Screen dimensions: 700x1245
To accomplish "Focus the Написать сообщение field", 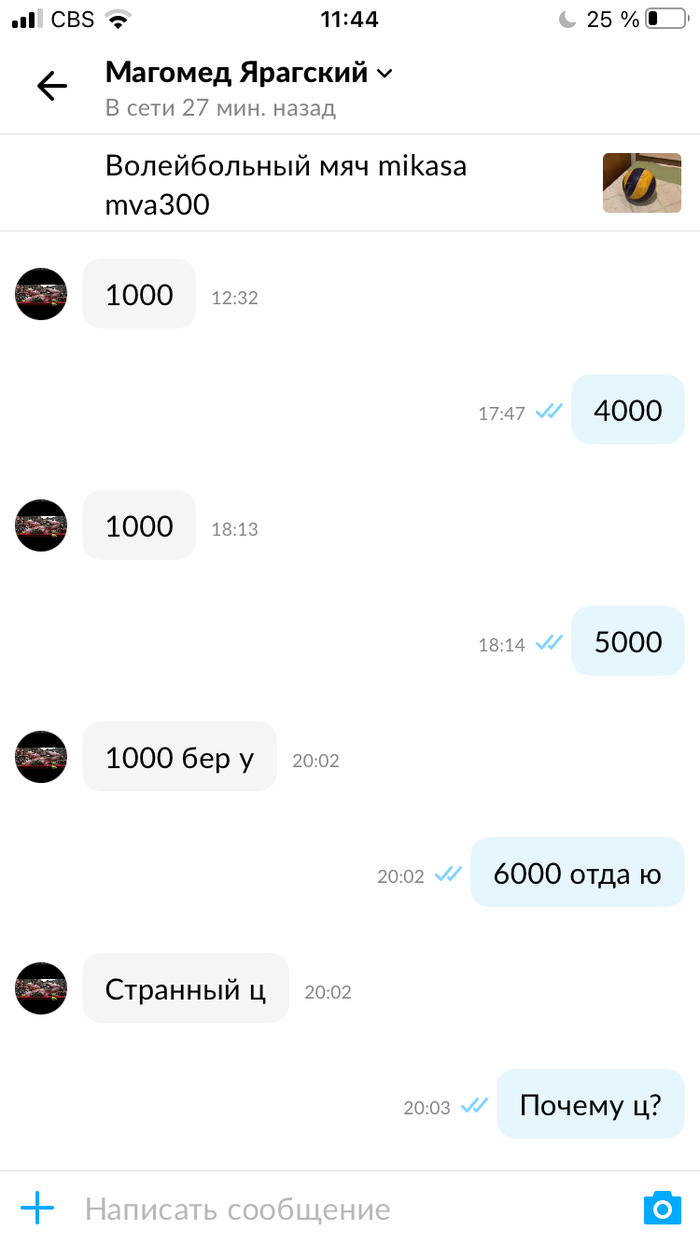I will pos(340,1209).
